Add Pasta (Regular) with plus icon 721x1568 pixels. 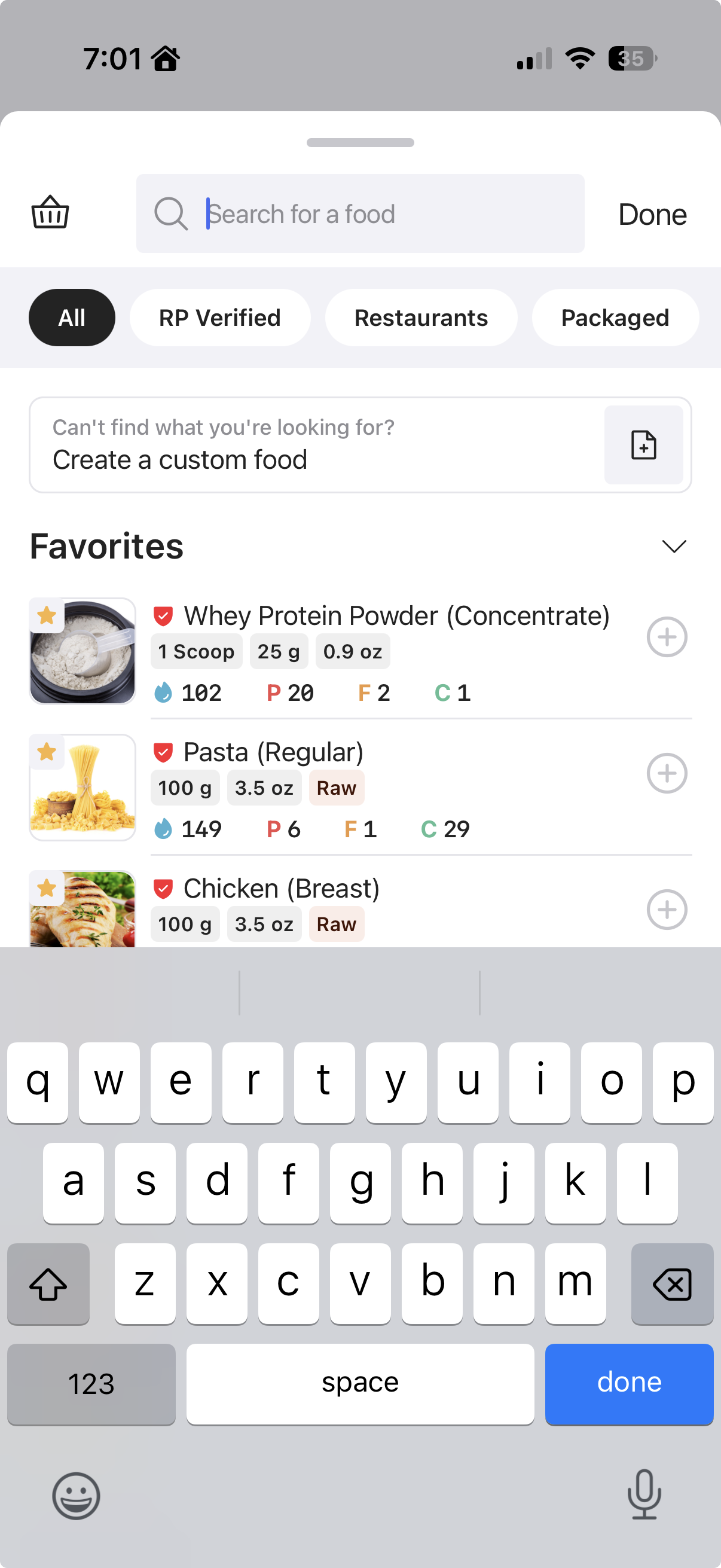coord(667,773)
